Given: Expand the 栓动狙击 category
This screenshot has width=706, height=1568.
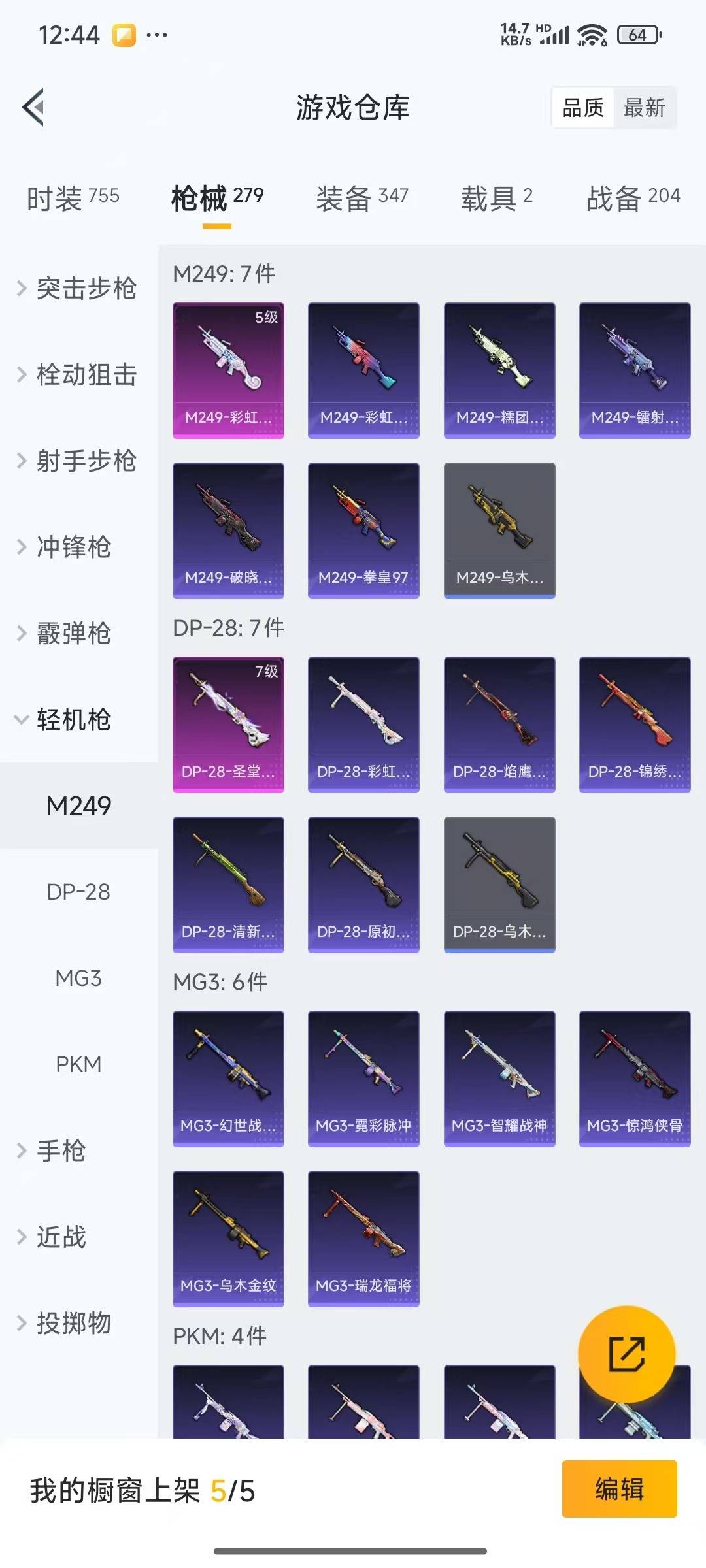Looking at the screenshot, I should 78,374.
